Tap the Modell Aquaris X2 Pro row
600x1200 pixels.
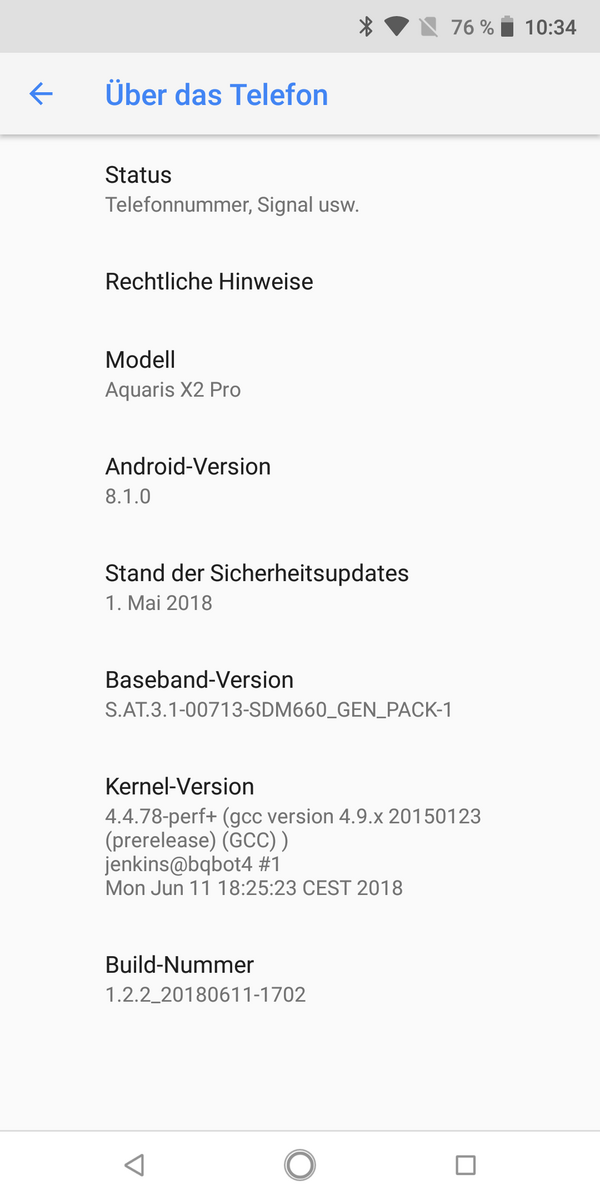click(x=300, y=374)
